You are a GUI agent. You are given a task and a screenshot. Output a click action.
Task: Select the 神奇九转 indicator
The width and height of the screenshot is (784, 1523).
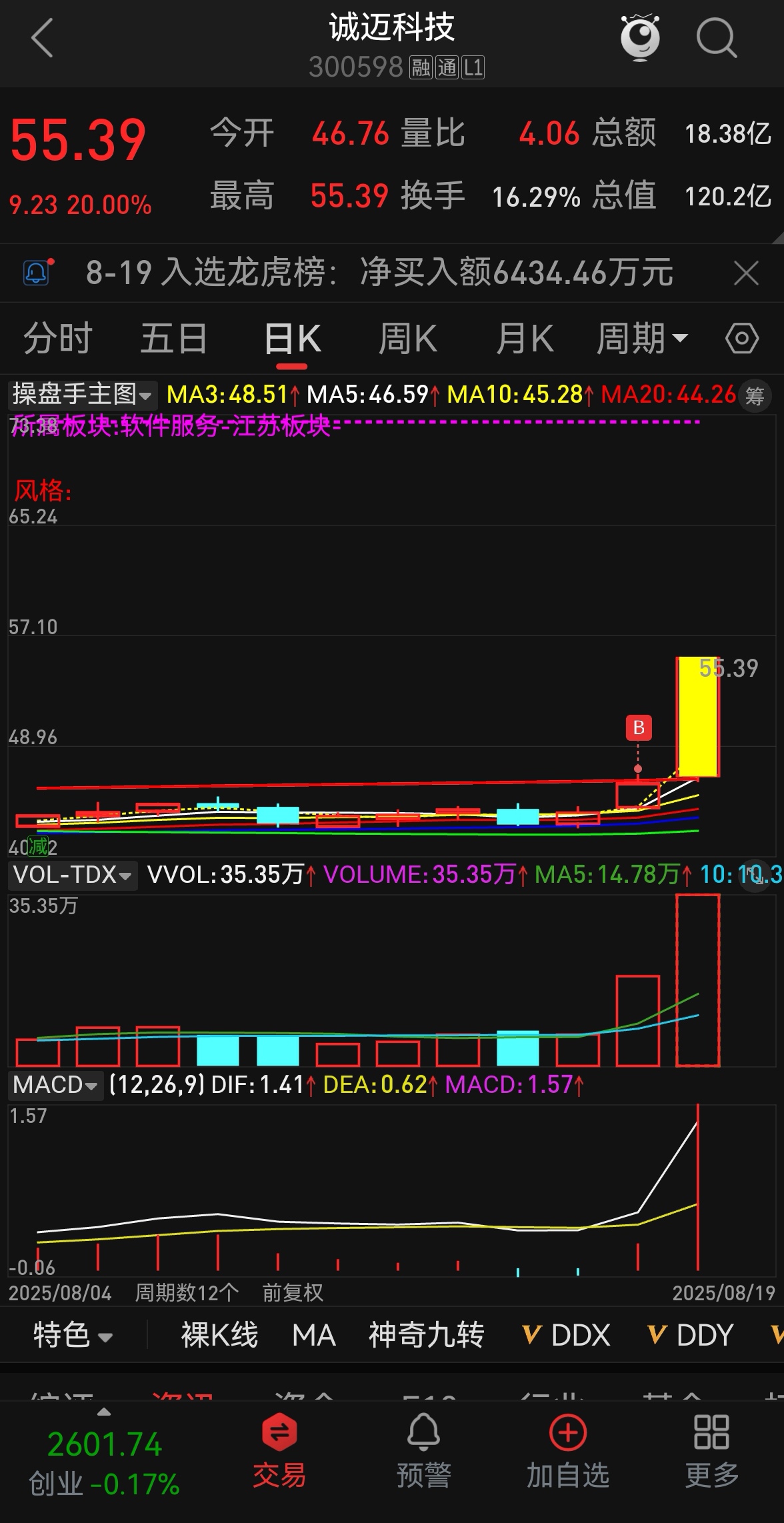pos(426,1336)
